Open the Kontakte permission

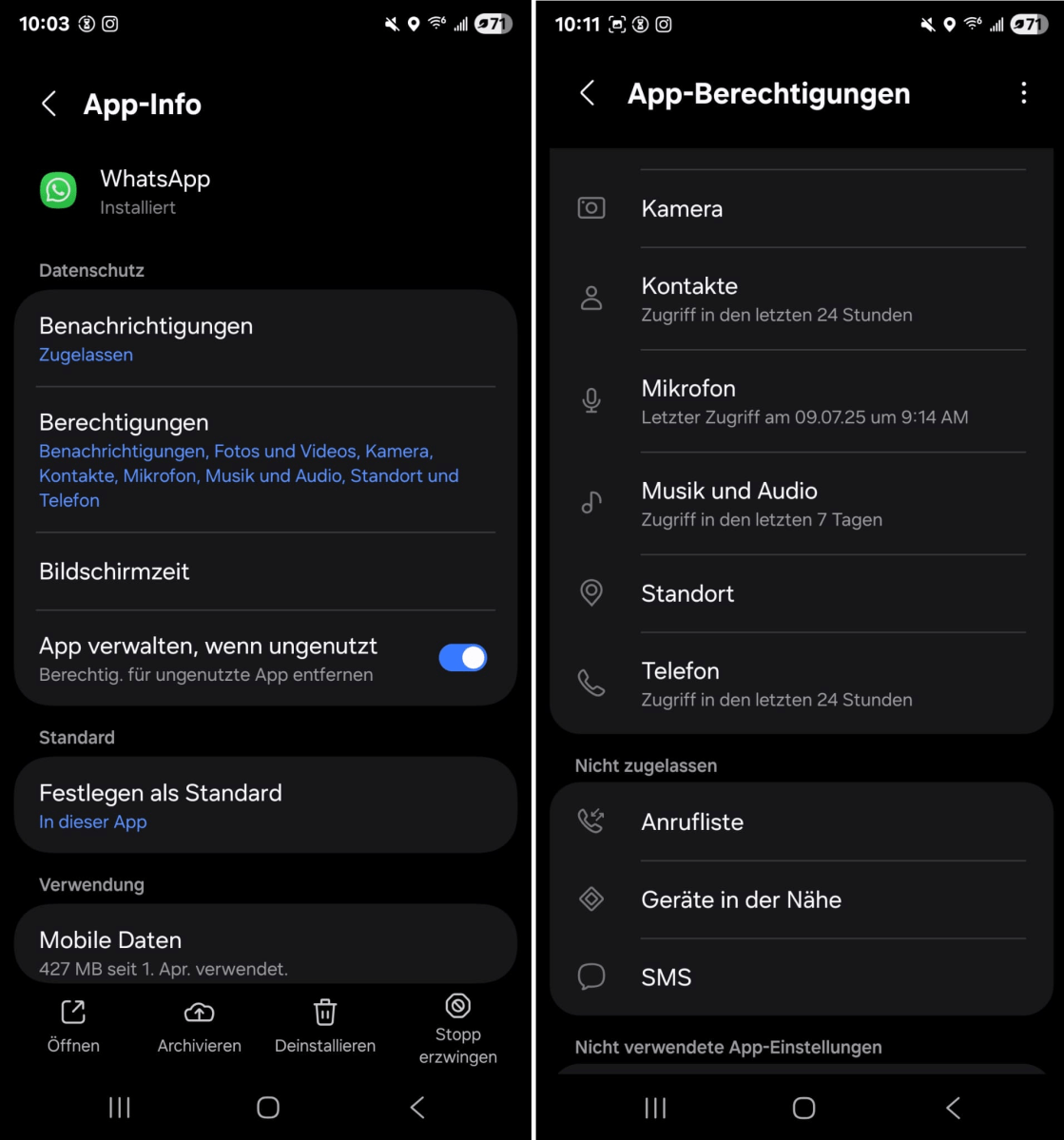click(801, 299)
